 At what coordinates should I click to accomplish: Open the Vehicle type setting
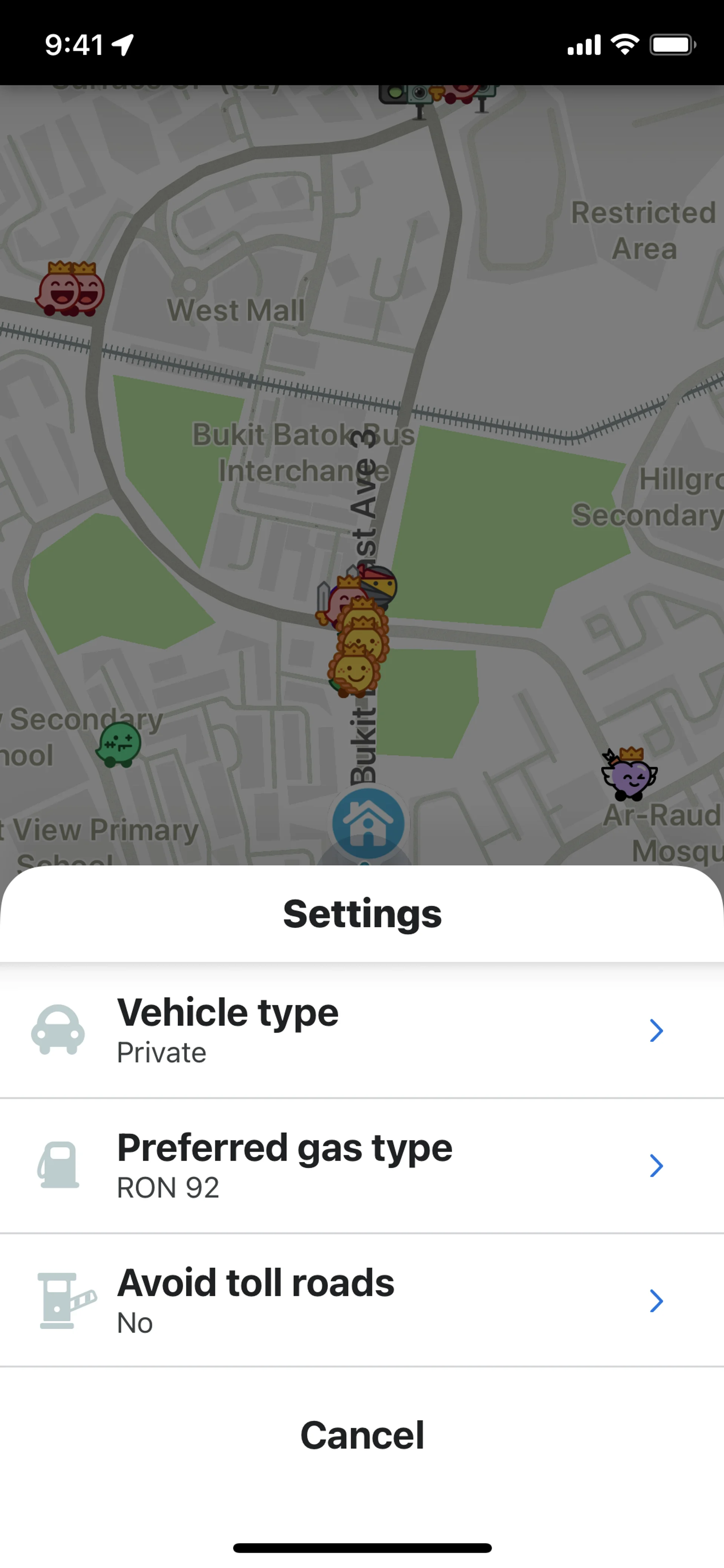click(x=361, y=1030)
